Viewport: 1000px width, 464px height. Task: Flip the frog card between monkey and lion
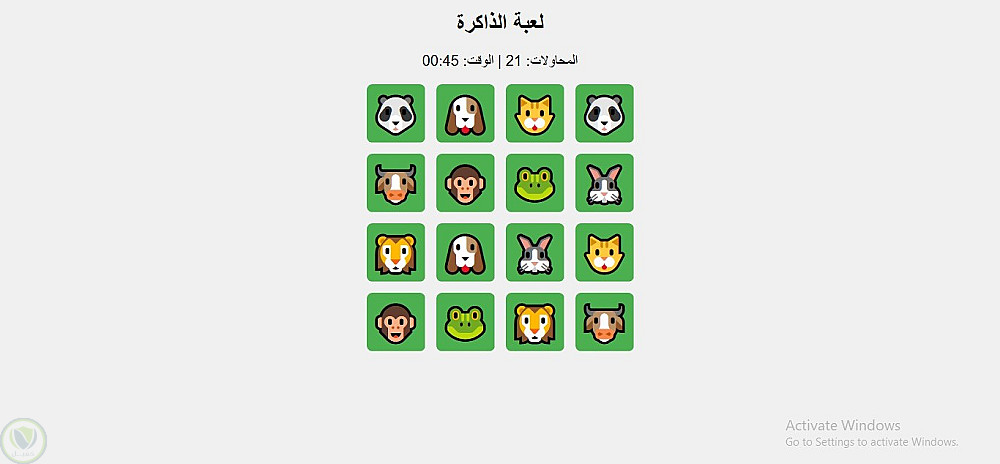click(465, 322)
